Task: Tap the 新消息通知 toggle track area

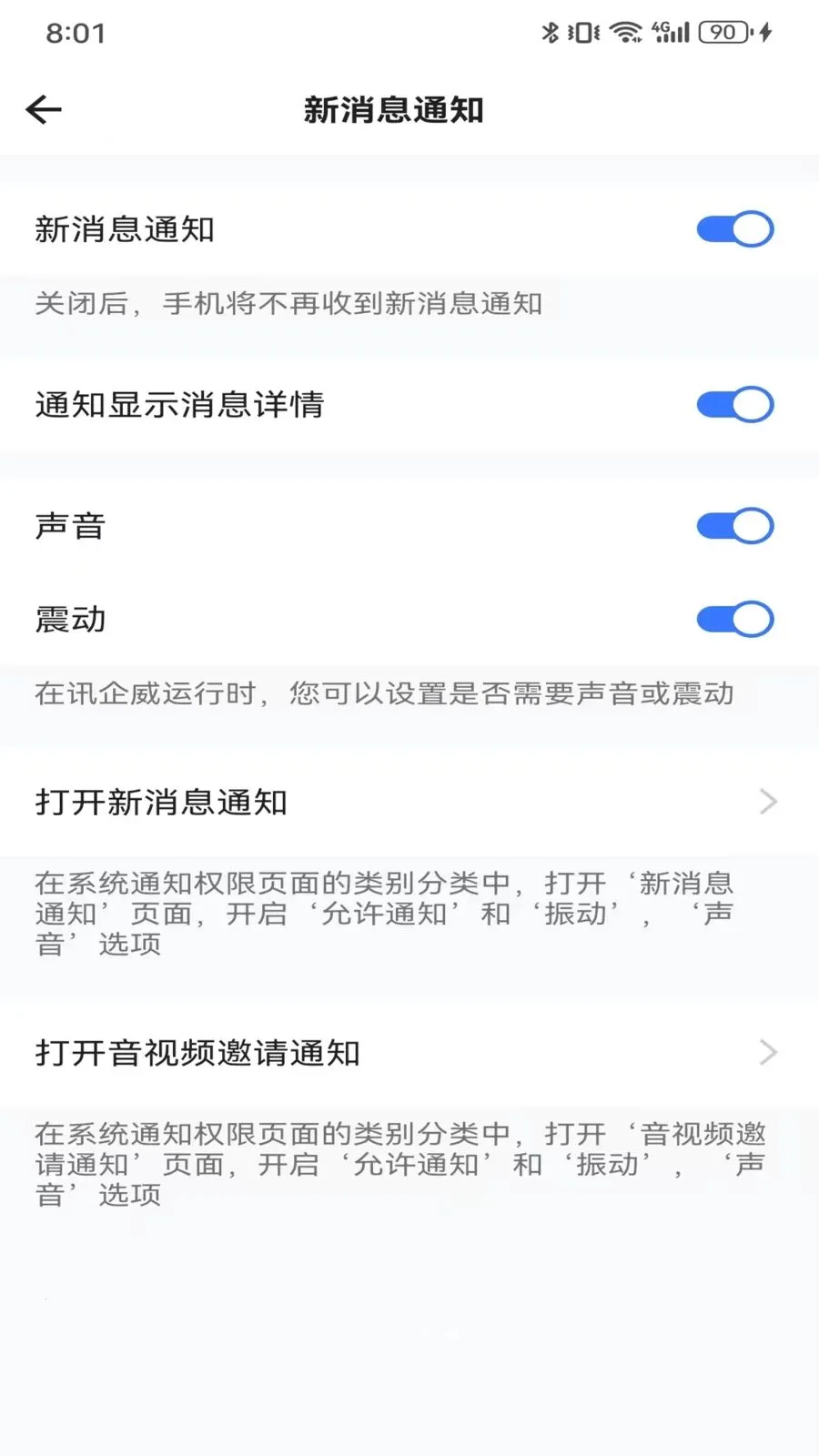Action: click(733, 228)
